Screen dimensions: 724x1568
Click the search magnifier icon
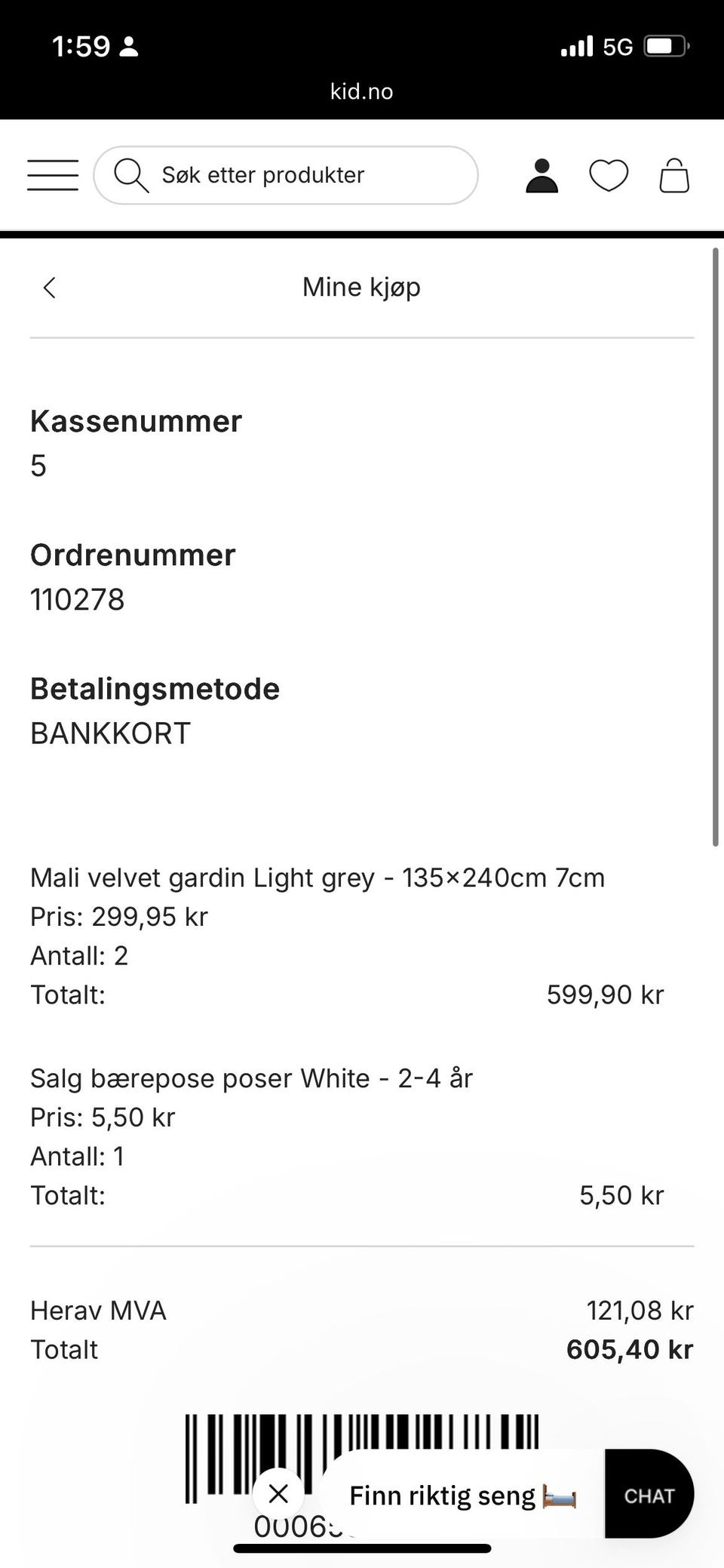point(132,174)
